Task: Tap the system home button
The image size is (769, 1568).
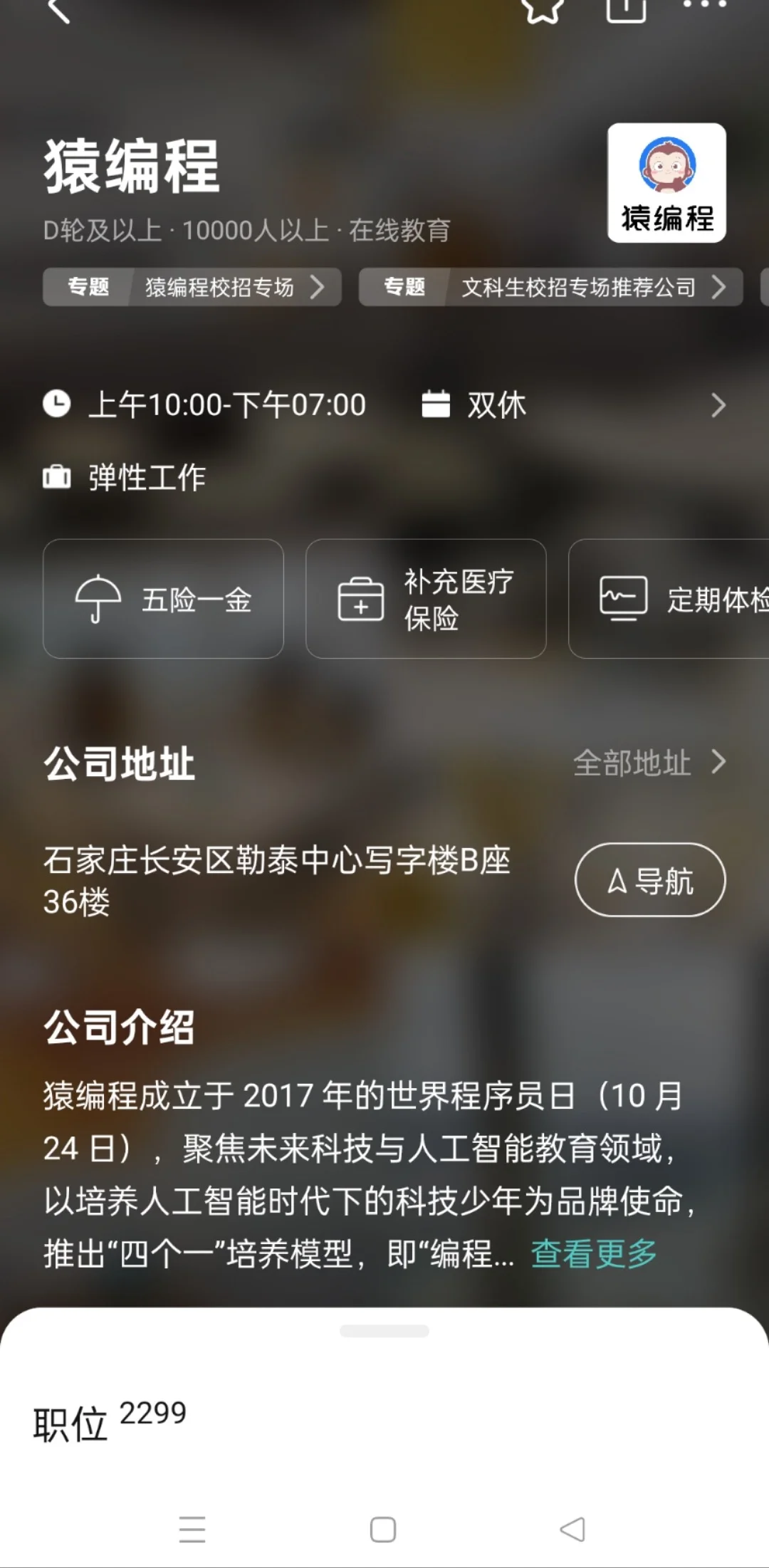Action: 383,1530
